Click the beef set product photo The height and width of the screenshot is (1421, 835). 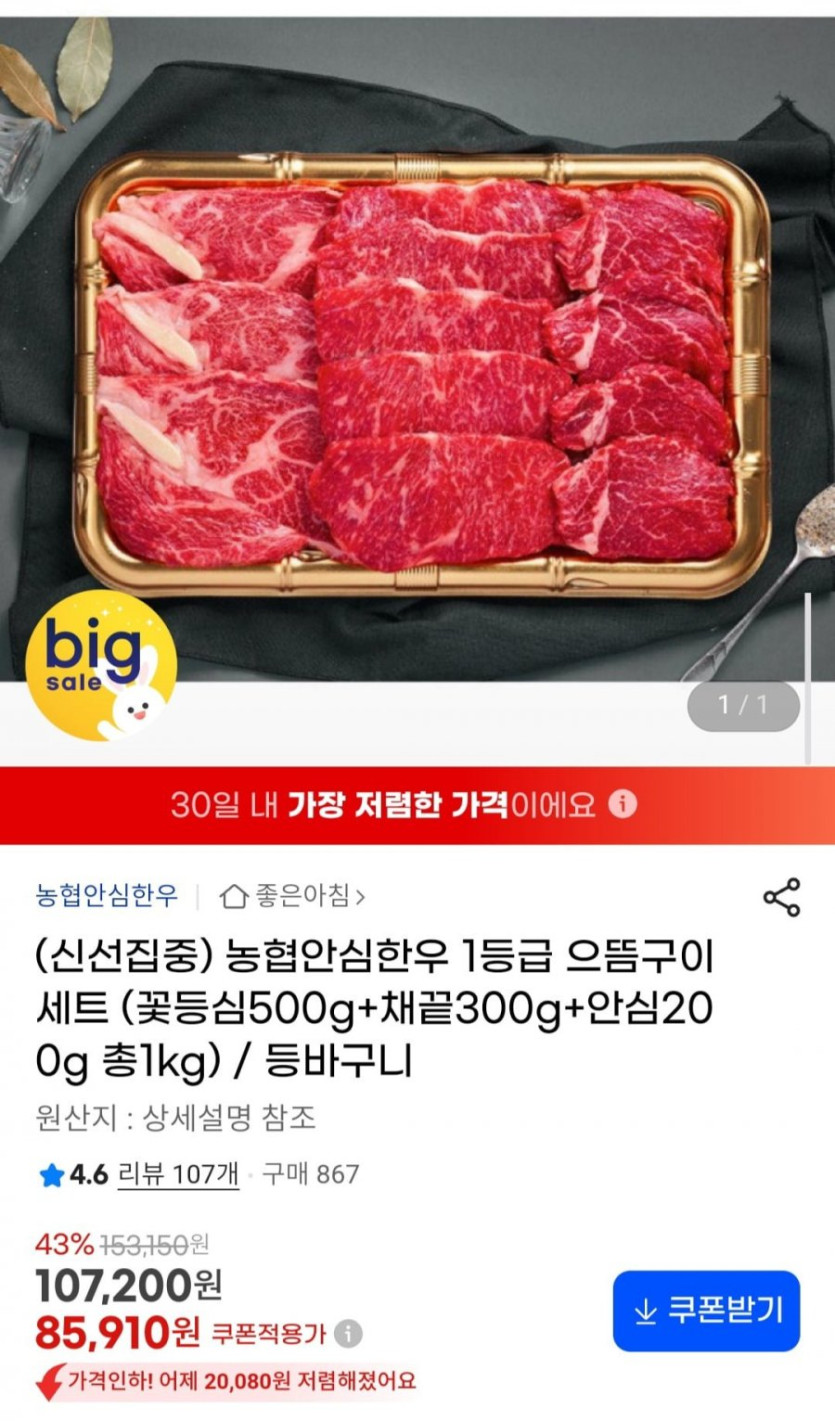click(x=417, y=370)
